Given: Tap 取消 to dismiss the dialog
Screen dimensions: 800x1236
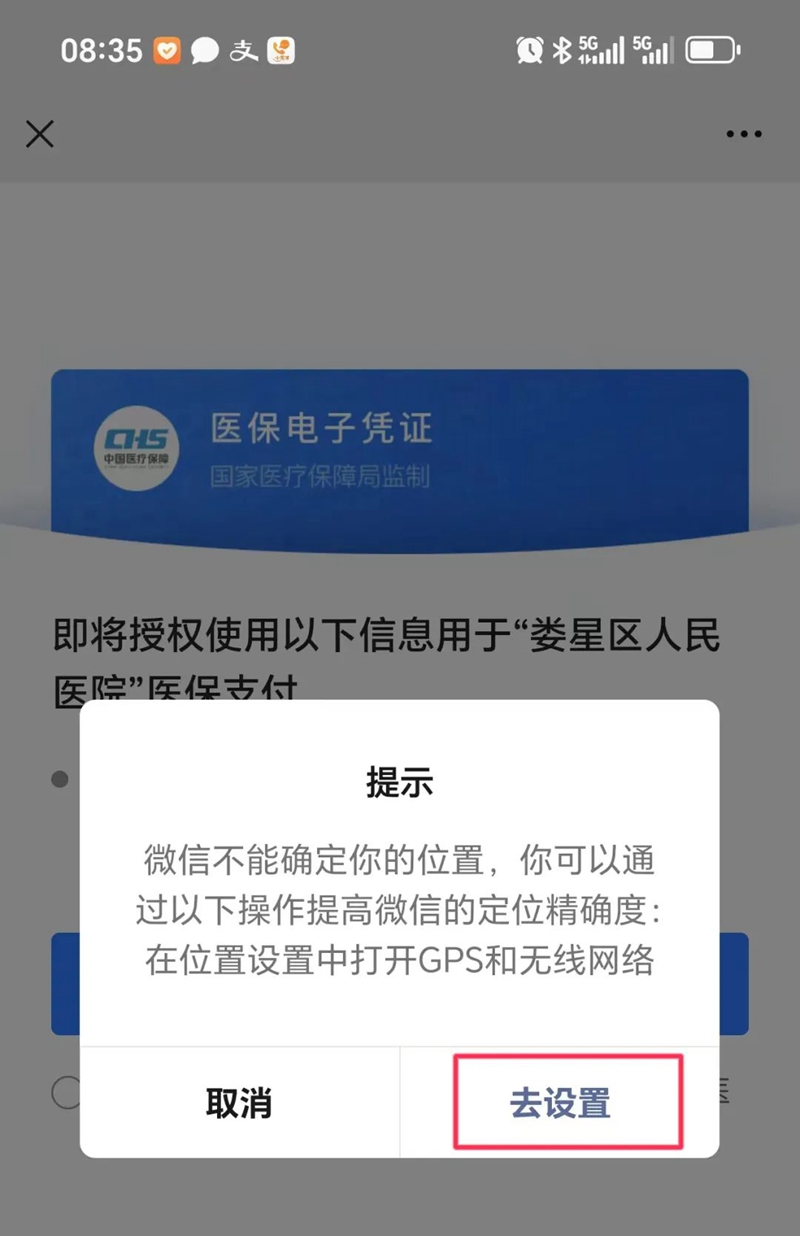Looking at the screenshot, I should click(x=239, y=1102).
